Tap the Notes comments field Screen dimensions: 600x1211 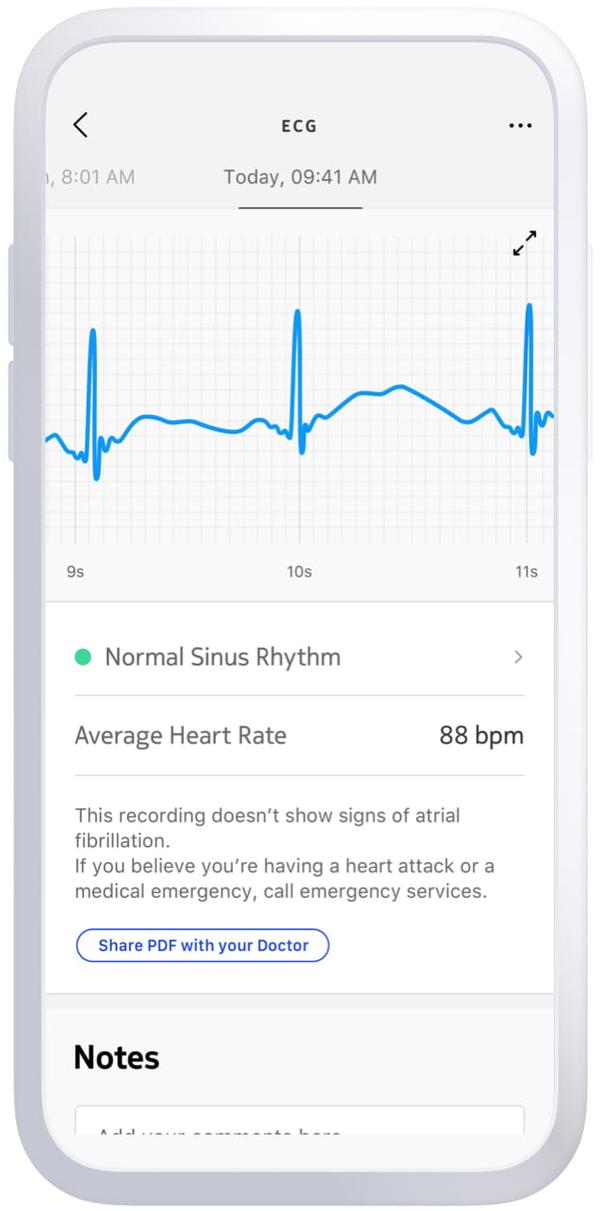(x=300, y=1120)
